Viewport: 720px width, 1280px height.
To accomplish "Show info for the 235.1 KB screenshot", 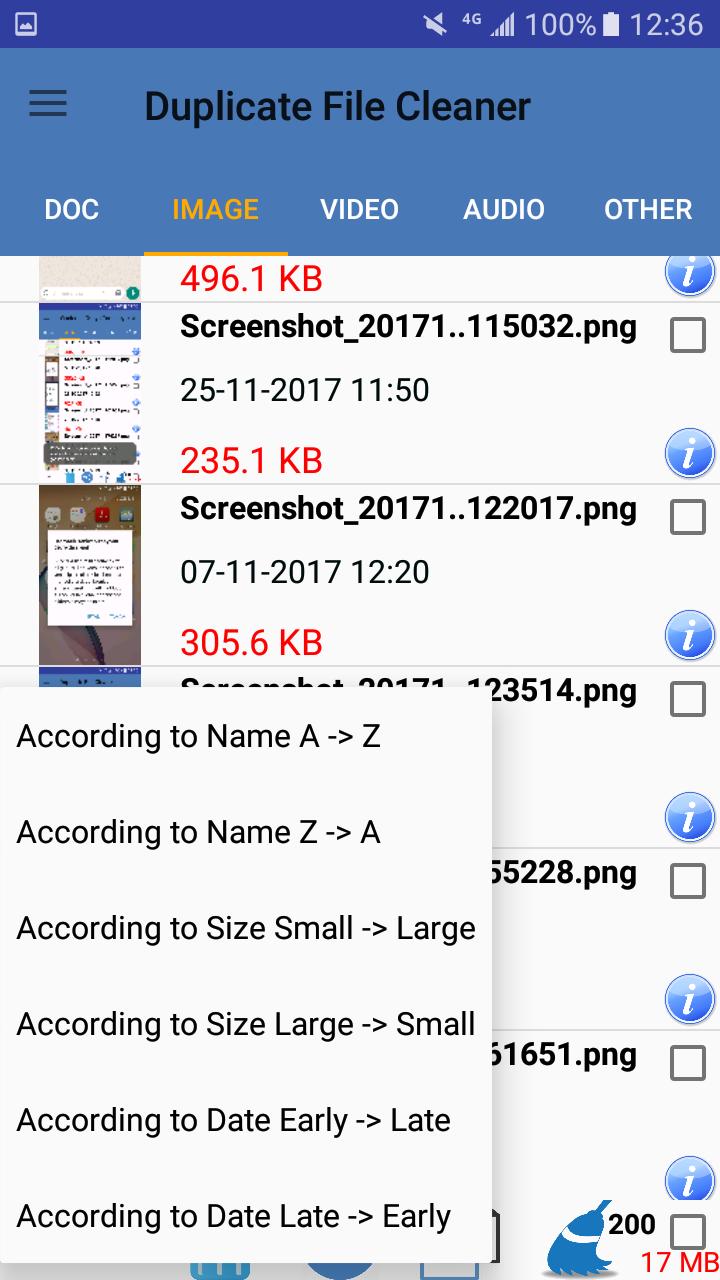I will click(690, 455).
